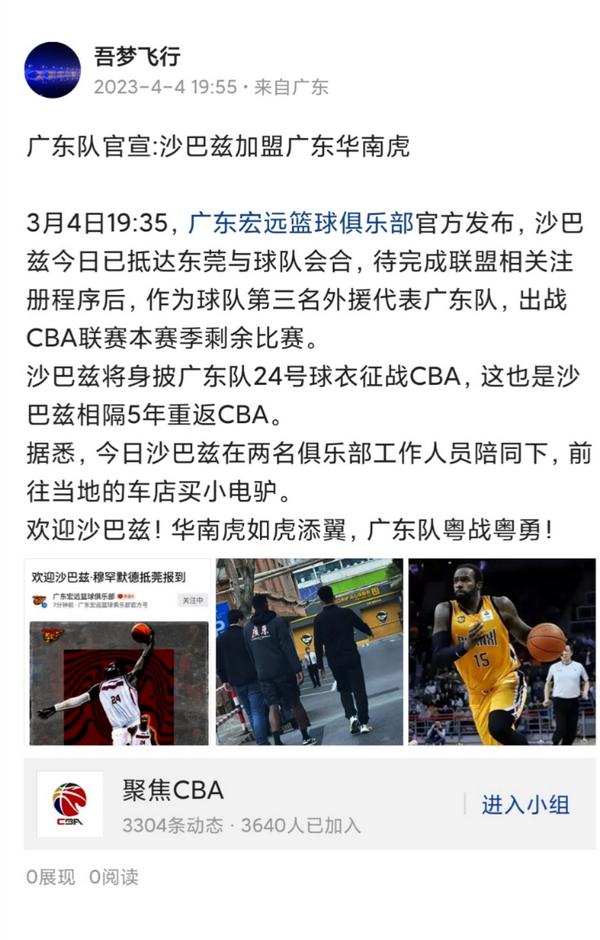This screenshot has height=940, width=600.
Task: Tap the 进入小组 button
Action: [x=525, y=804]
